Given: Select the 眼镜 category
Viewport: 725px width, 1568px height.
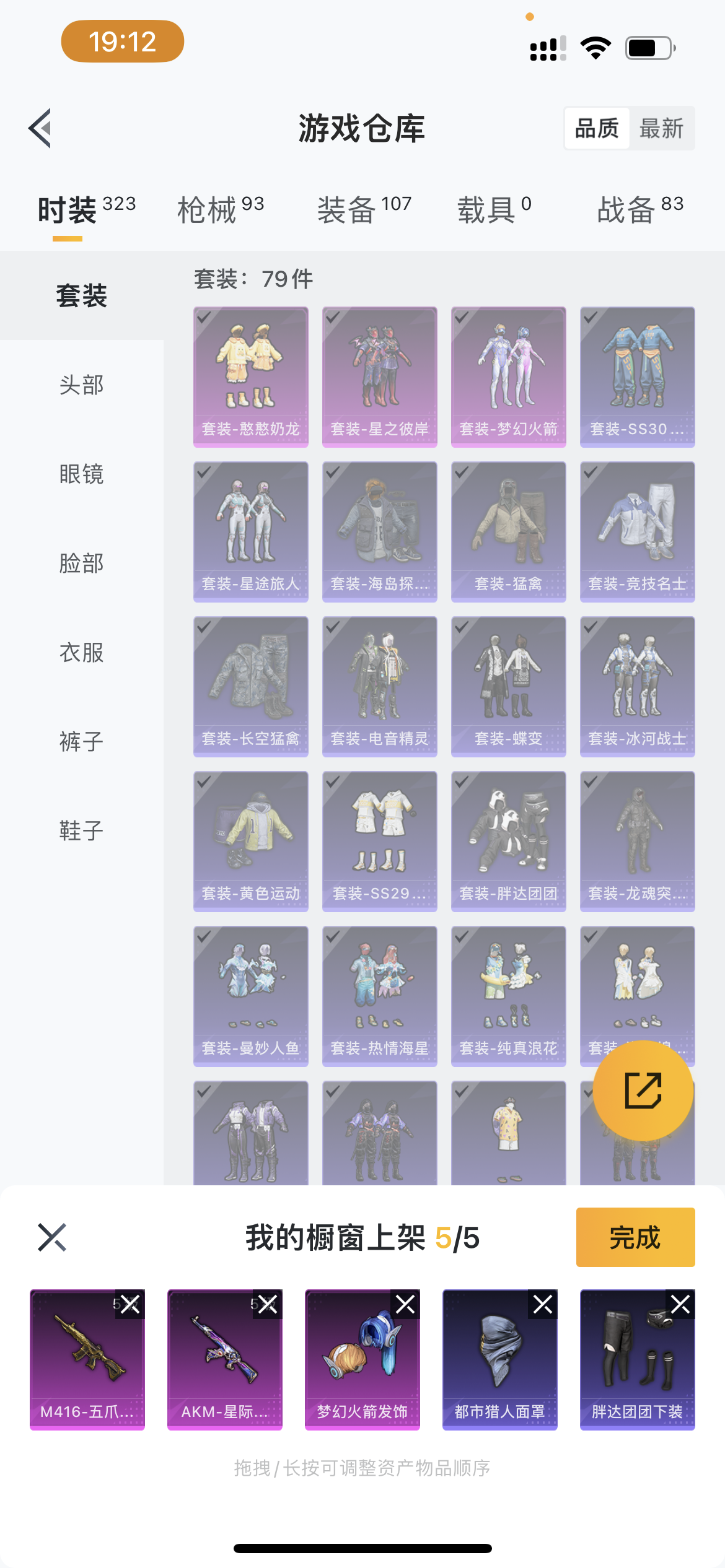Looking at the screenshot, I should (82, 474).
